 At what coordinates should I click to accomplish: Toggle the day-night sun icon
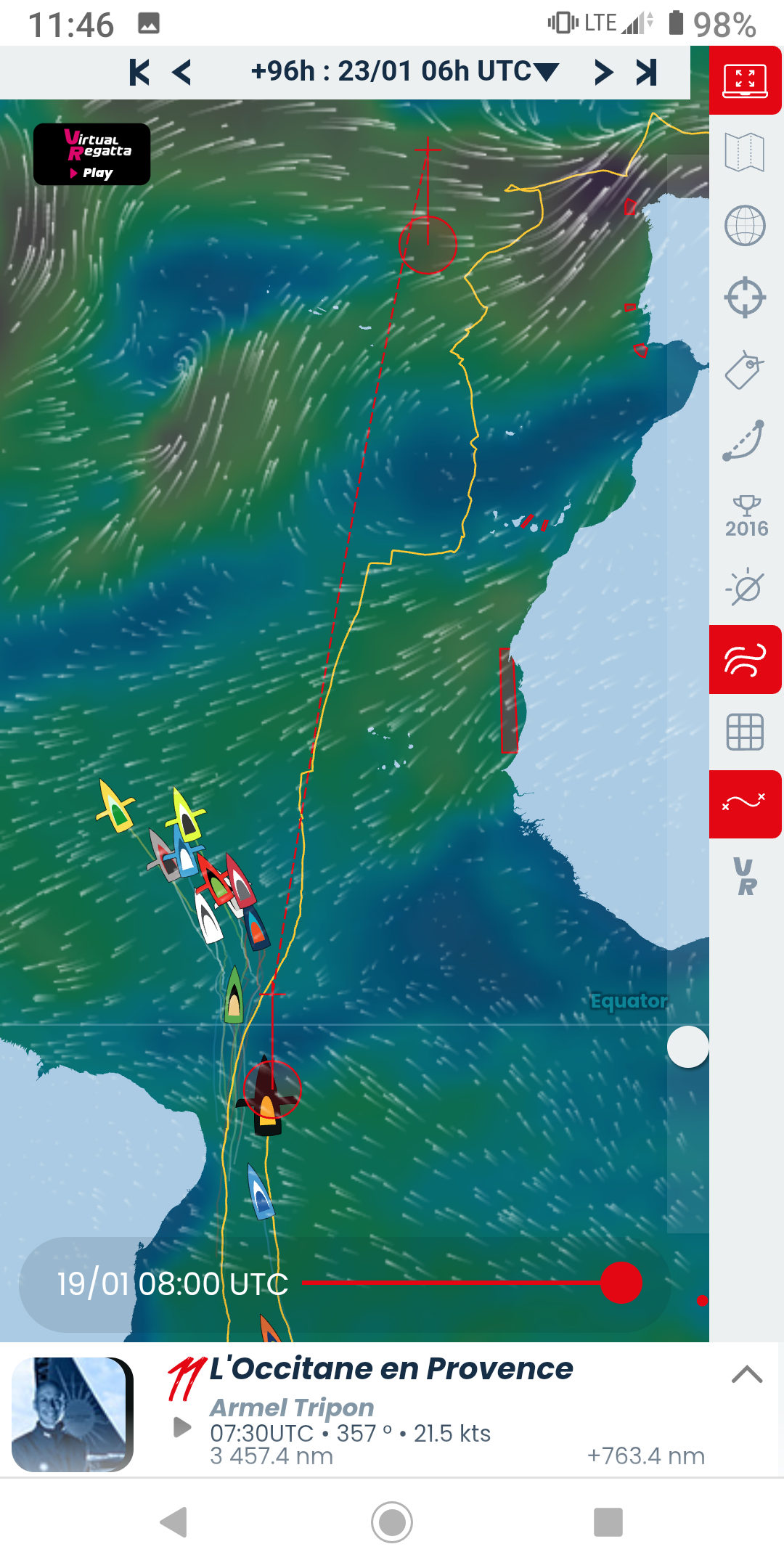pyautogui.click(x=746, y=587)
